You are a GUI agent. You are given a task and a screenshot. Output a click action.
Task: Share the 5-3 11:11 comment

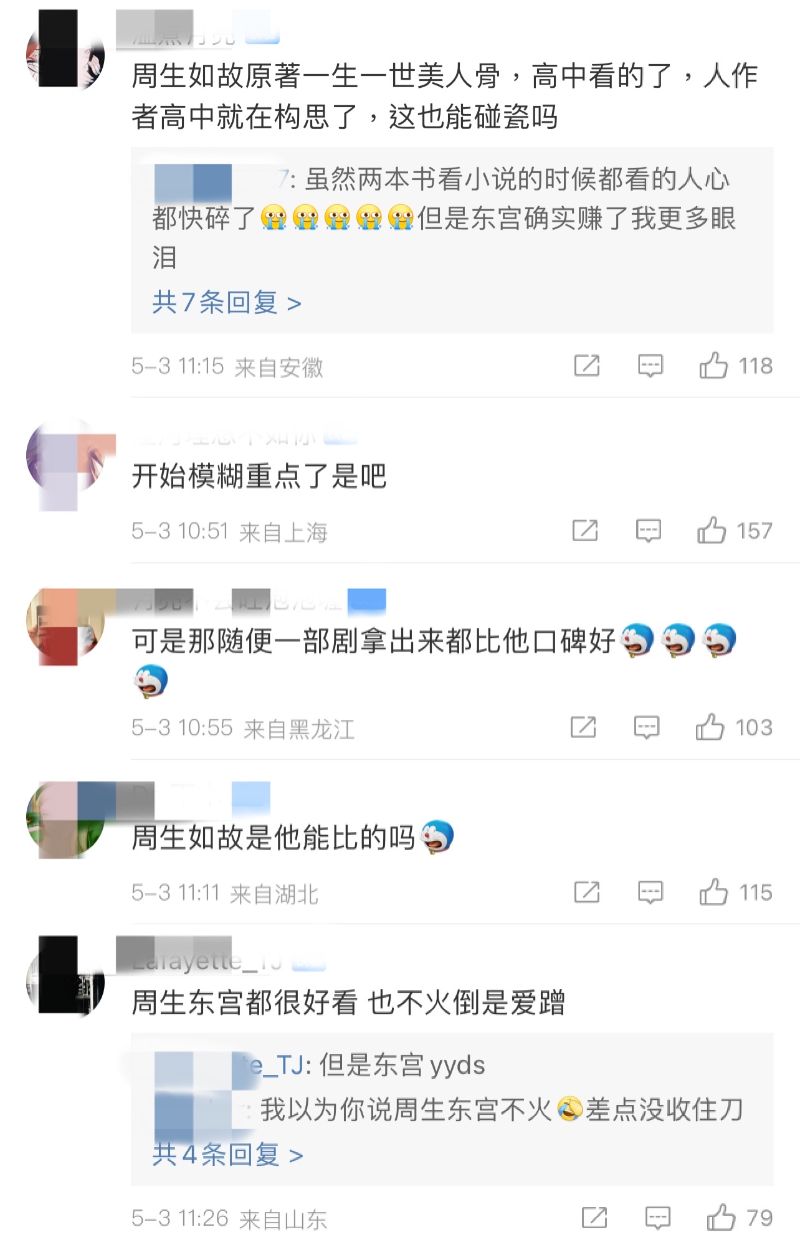pos(586,892)
